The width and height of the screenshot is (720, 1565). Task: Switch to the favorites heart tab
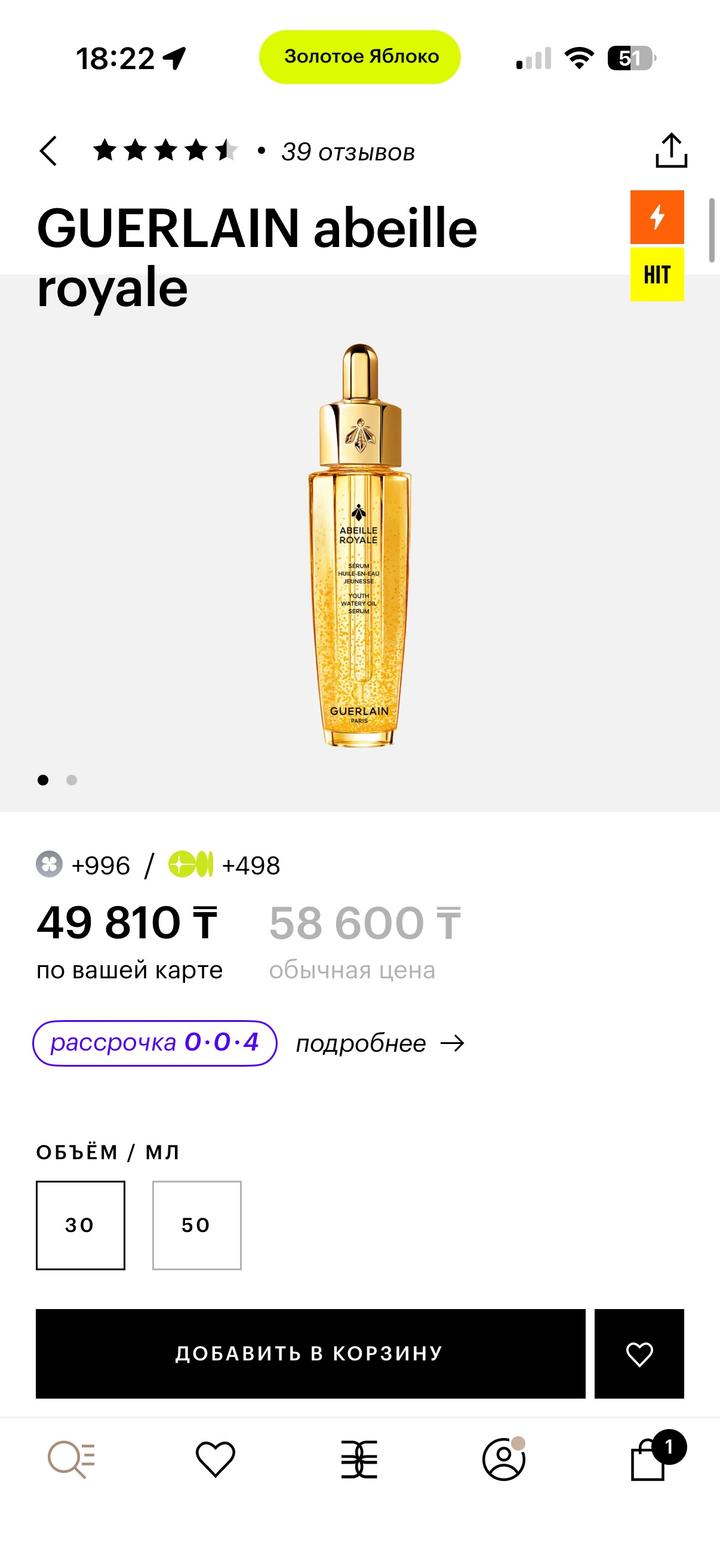click(x=215, y=1460)
